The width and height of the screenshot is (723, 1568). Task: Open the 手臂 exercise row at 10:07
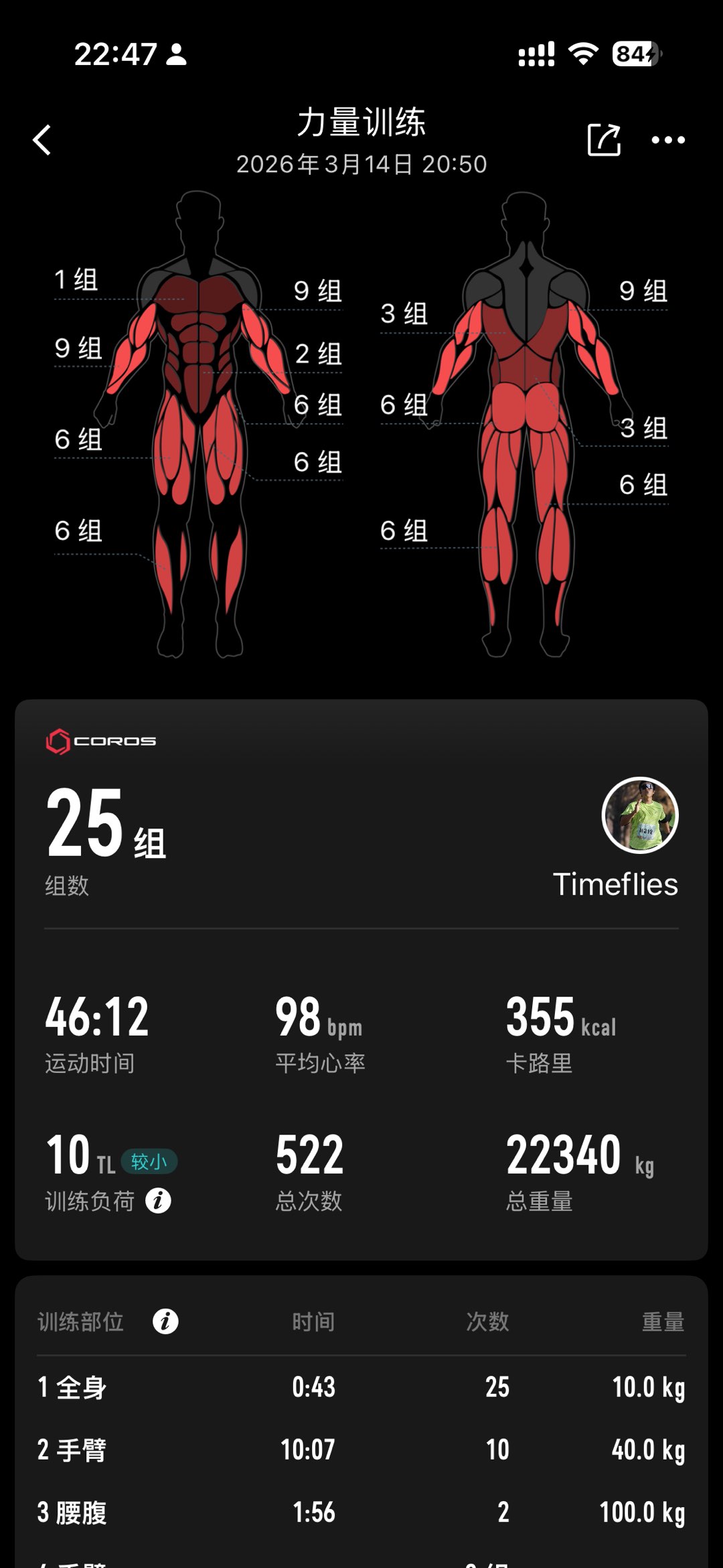[x=361, y=1450]
